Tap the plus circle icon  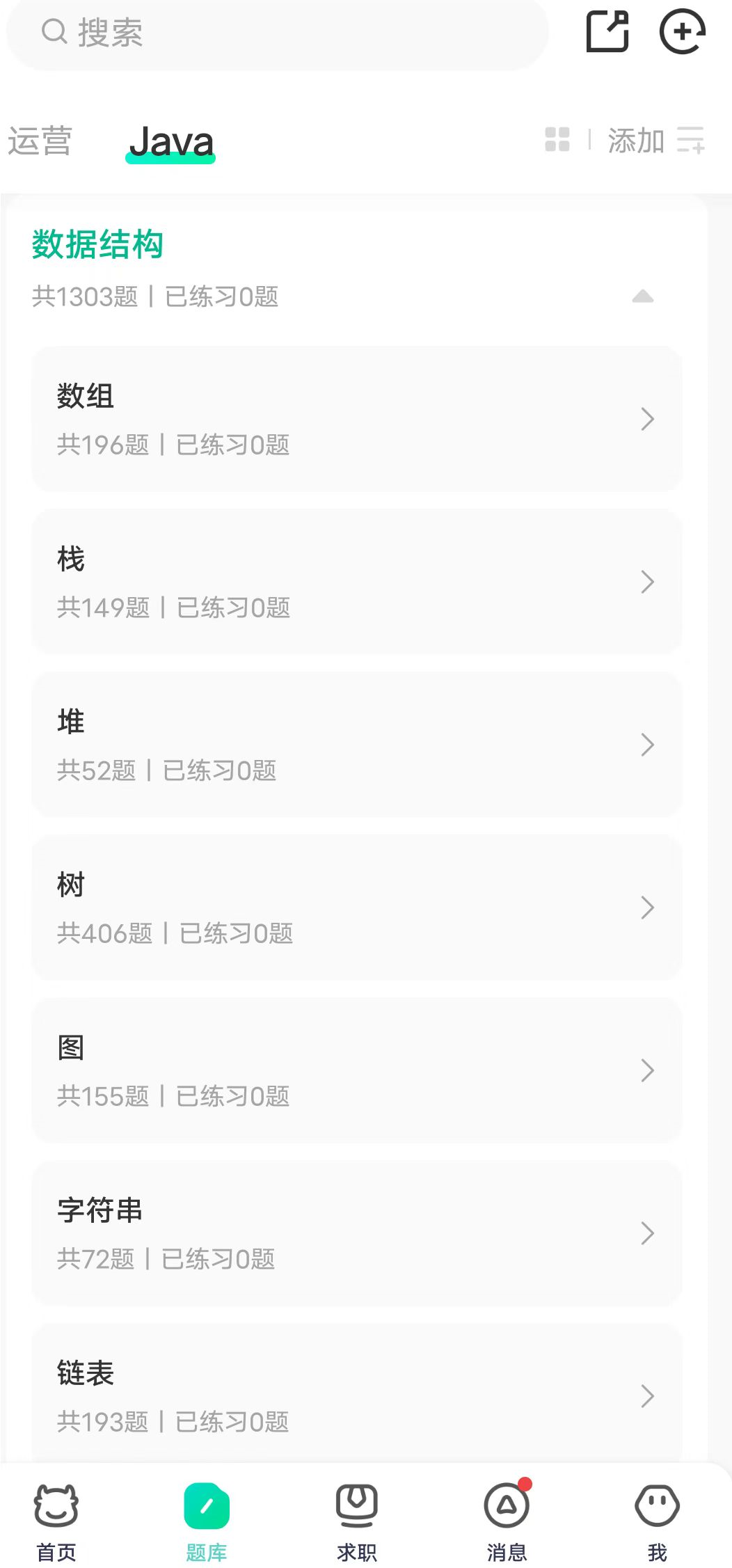click(682, 31)
